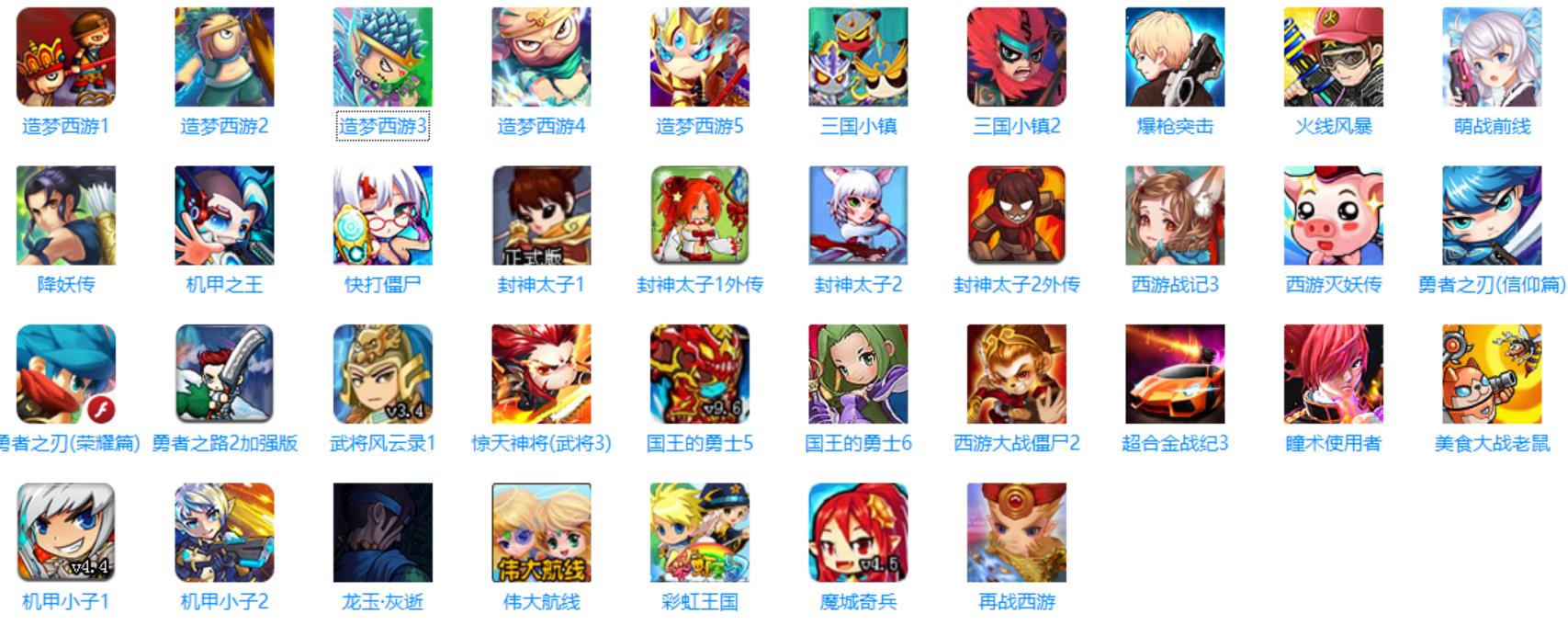Launch 勇者之路2加强版
The height and width of the screenshot is (625, 1568).
224,374
